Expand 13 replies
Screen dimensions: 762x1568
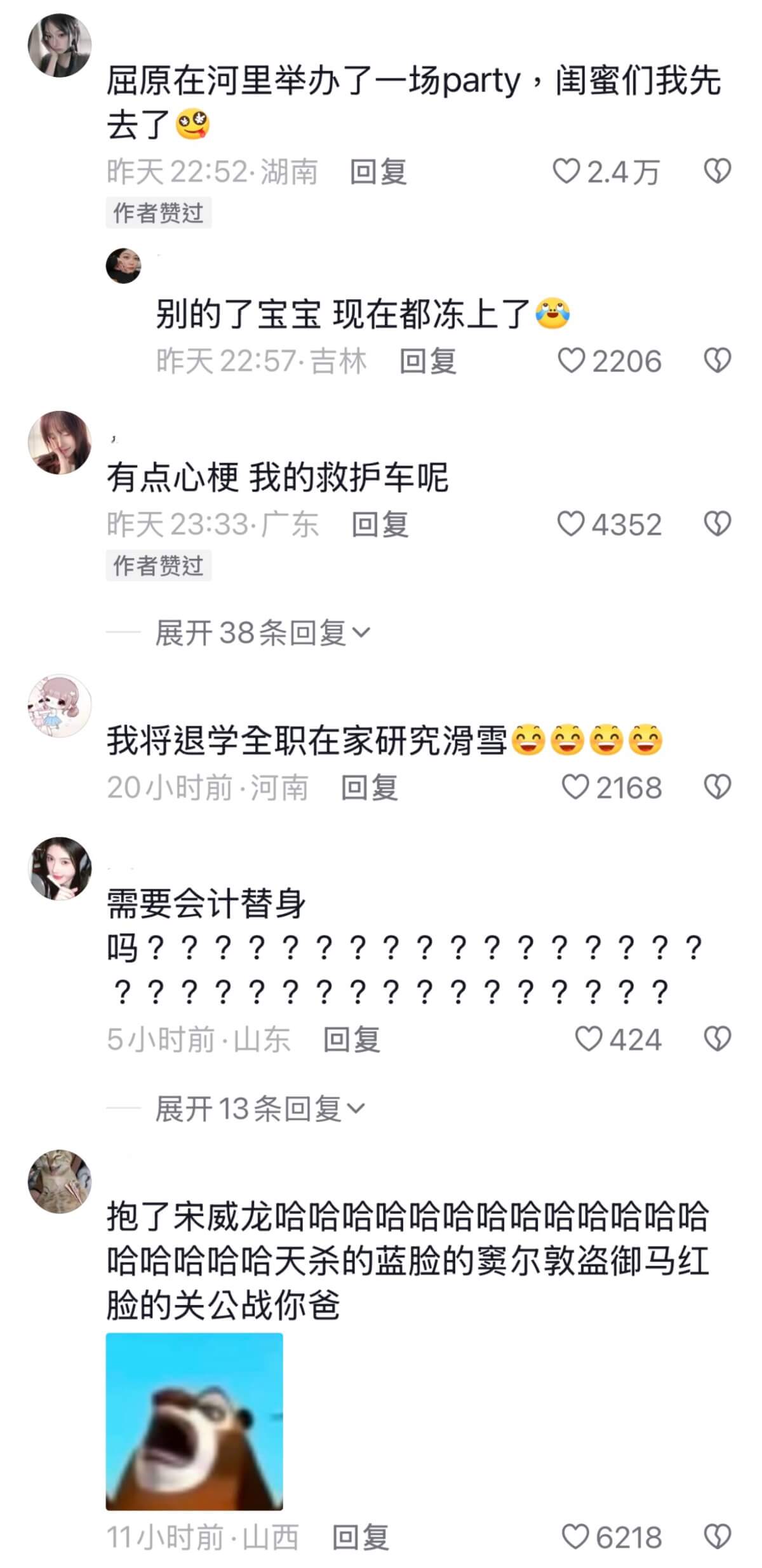[260, 1109]
